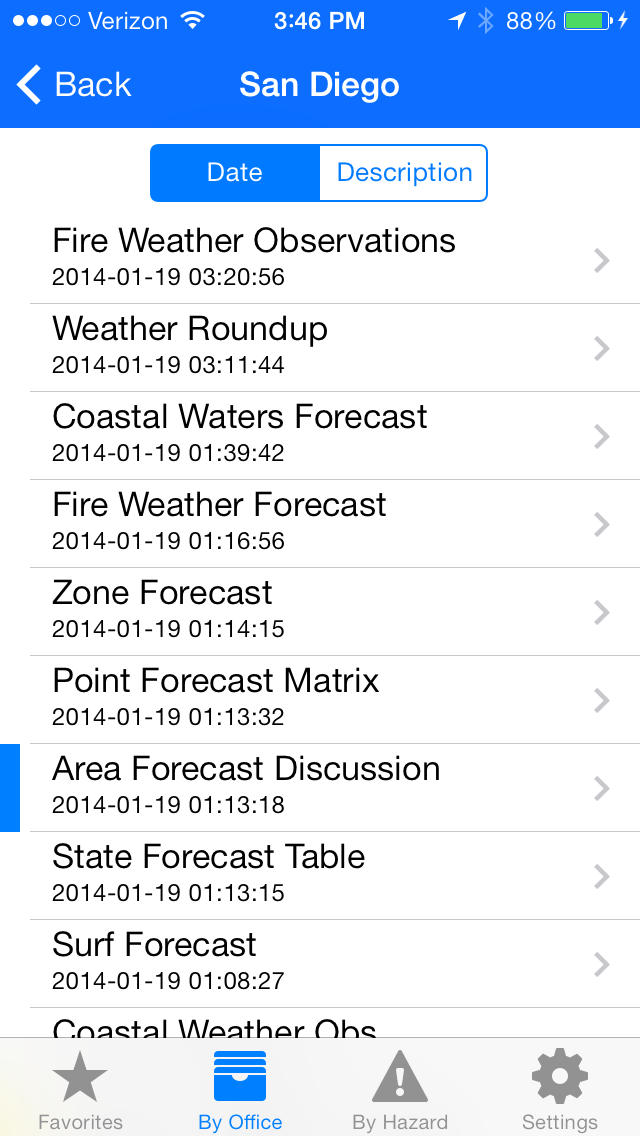Go back to the previous screen
This screenshot has height=1136, width=640.
[x=74, y=85]
